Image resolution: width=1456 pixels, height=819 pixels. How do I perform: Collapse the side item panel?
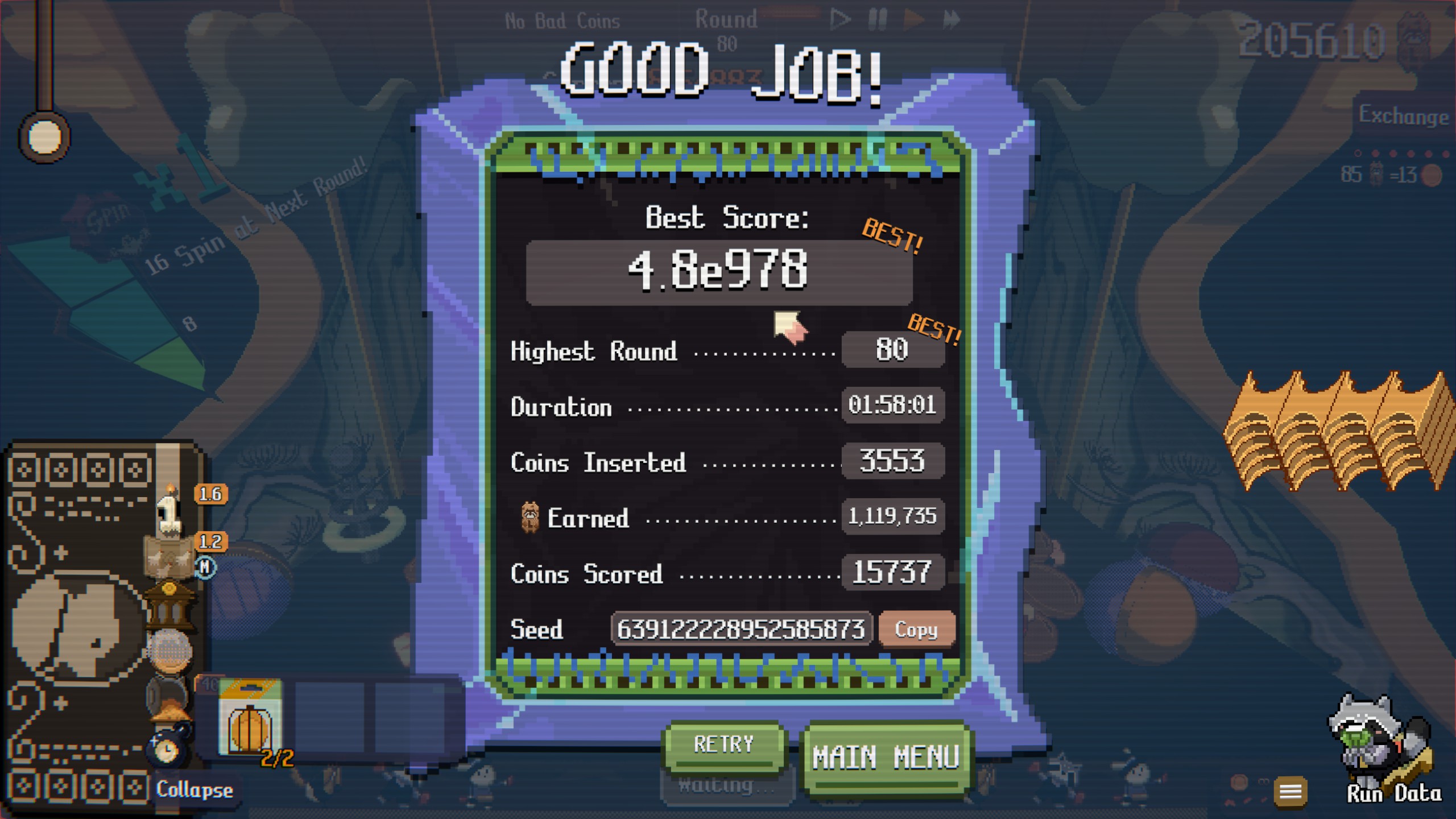(x=194, y=789)
